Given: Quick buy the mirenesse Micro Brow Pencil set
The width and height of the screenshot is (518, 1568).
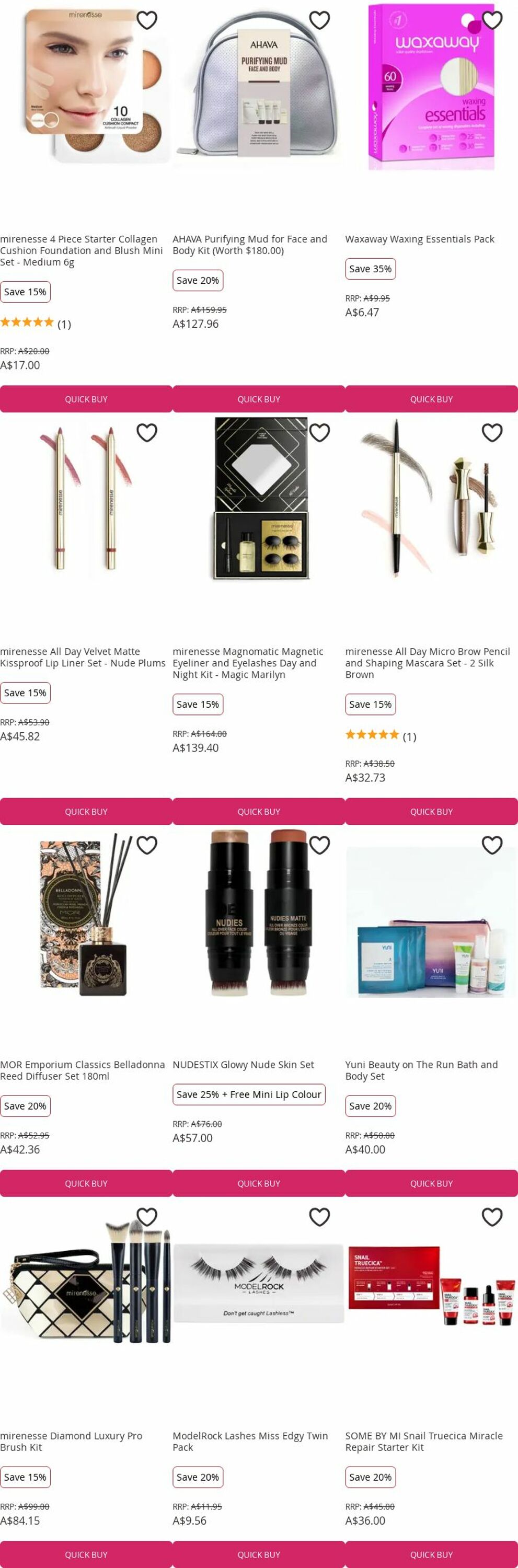Looking at the screenshot, I should pos(431,811).
